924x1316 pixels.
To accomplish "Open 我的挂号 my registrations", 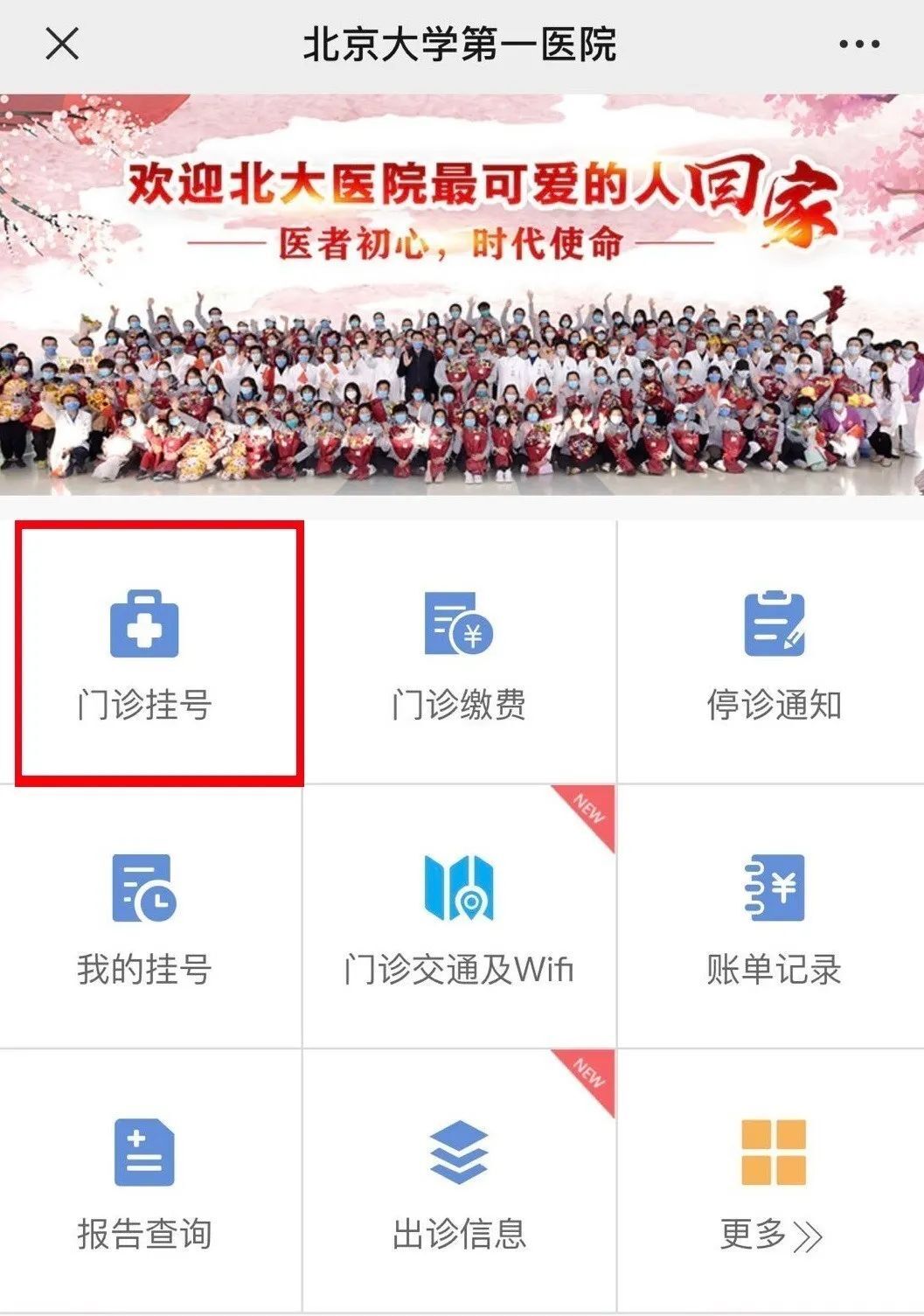I will coord(145,918).
